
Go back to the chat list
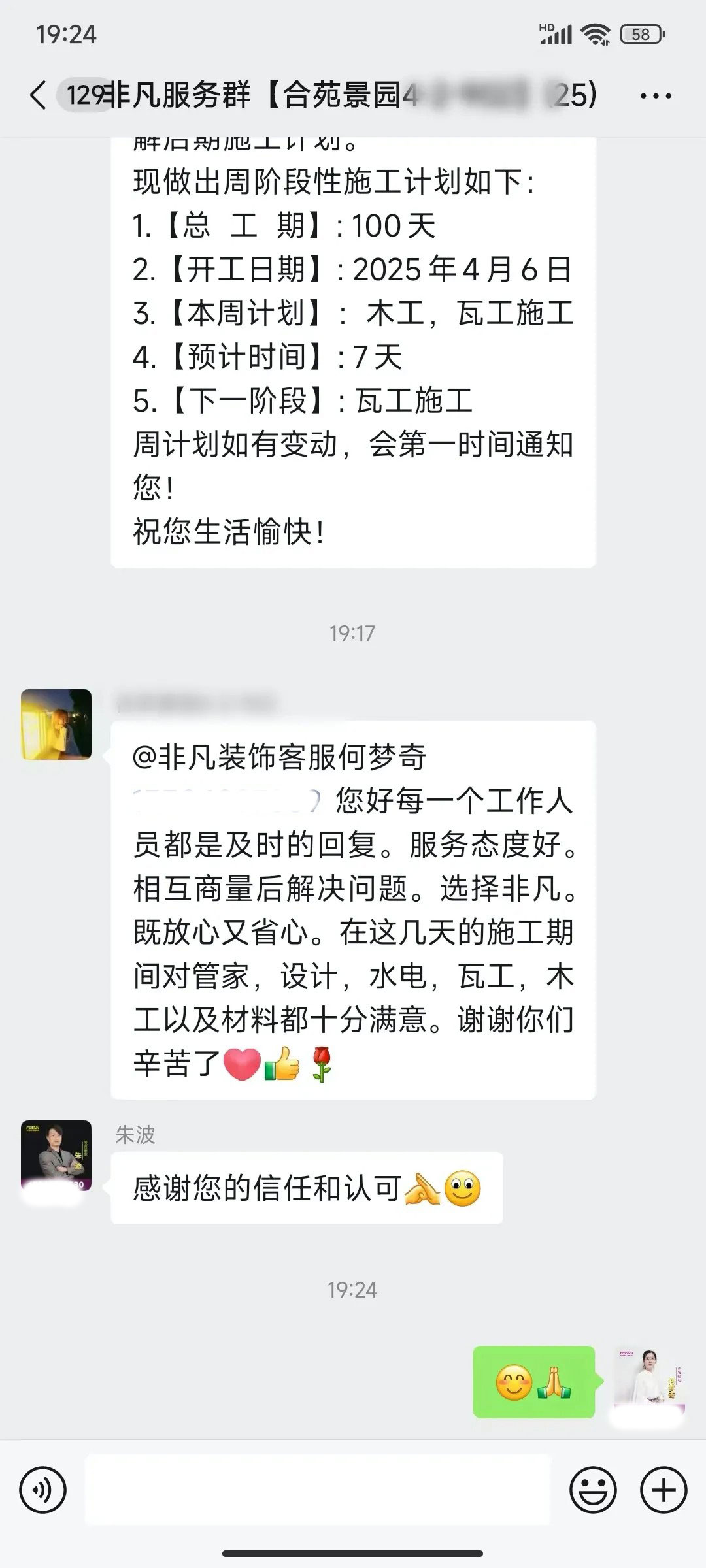(x=38, y=95)
